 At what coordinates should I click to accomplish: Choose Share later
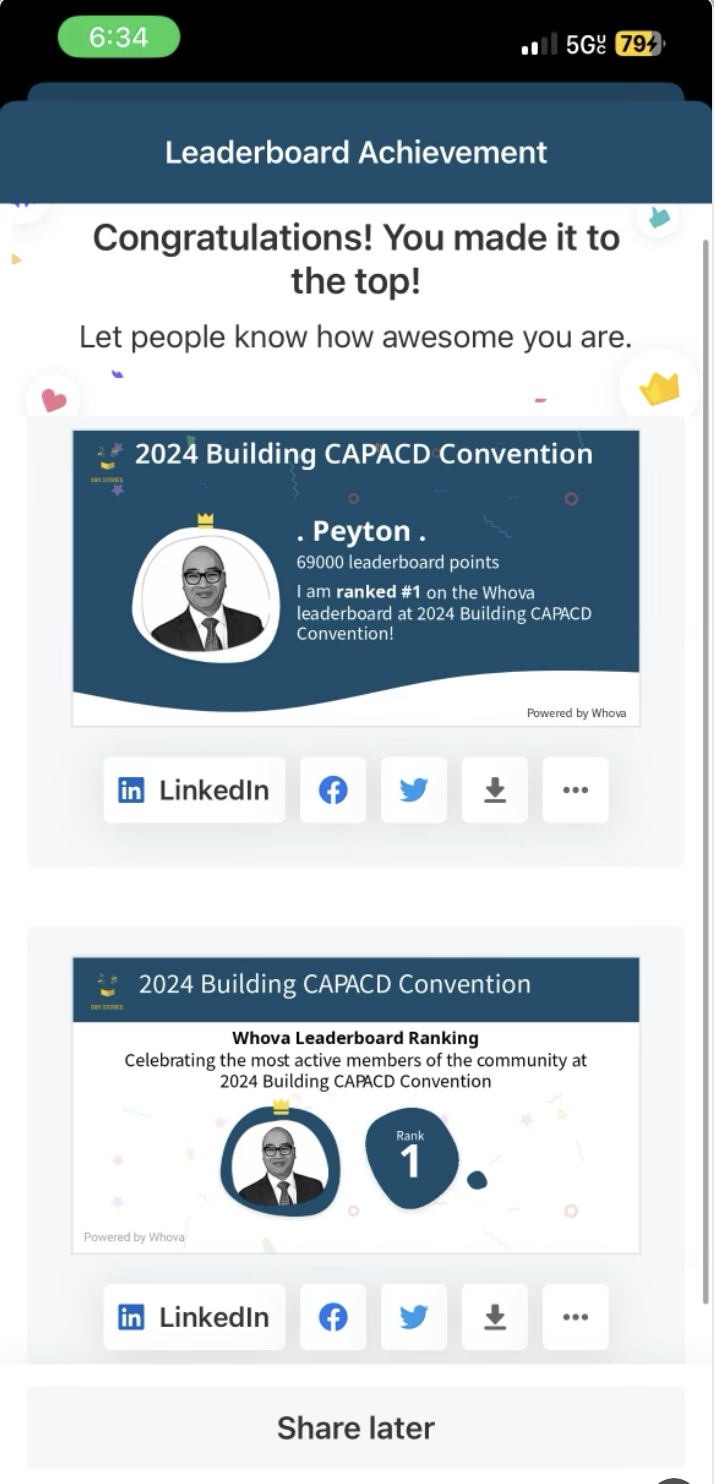(356, 1427)
